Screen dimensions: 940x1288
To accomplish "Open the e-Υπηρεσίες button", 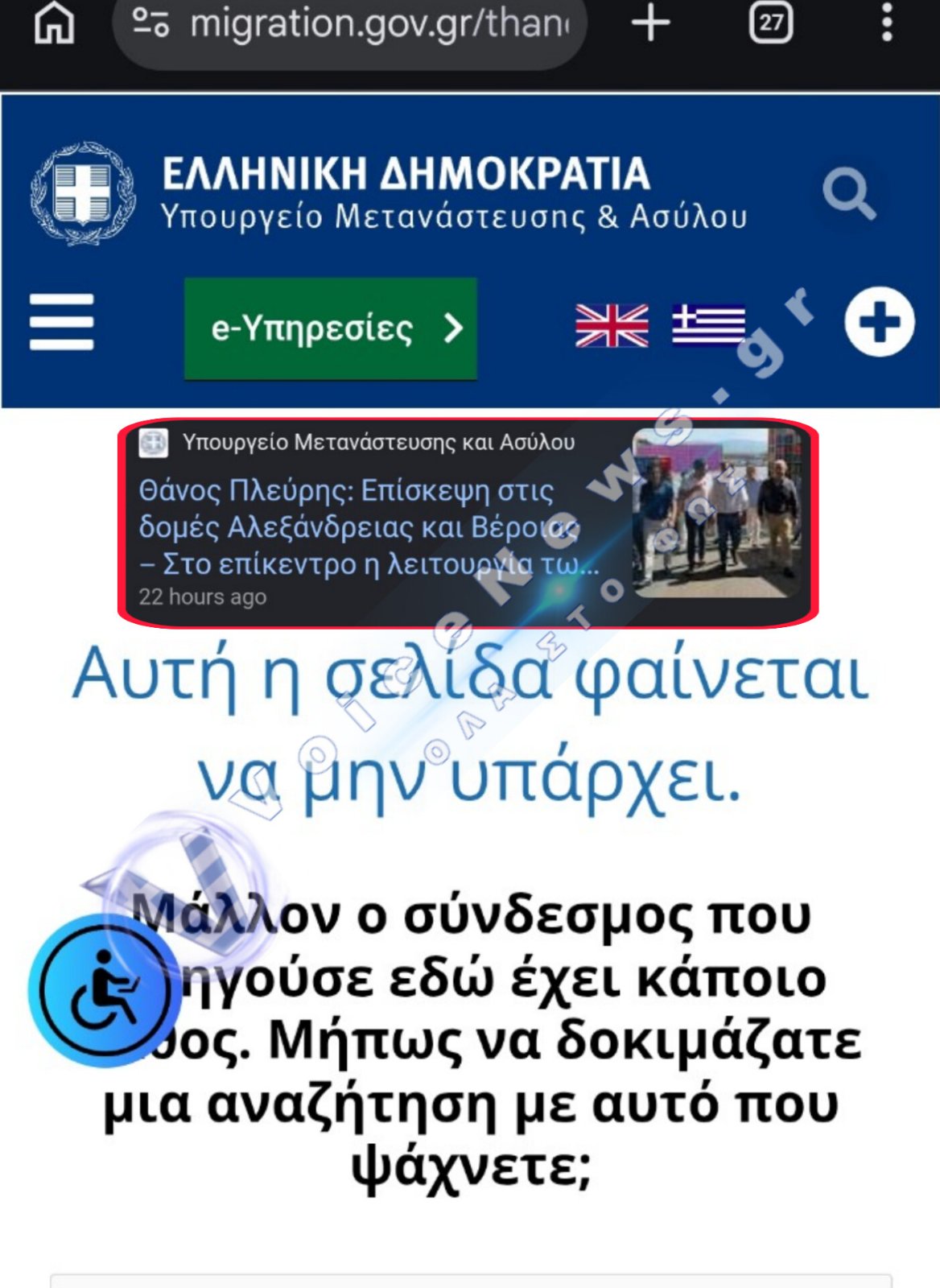I will 331,328.
